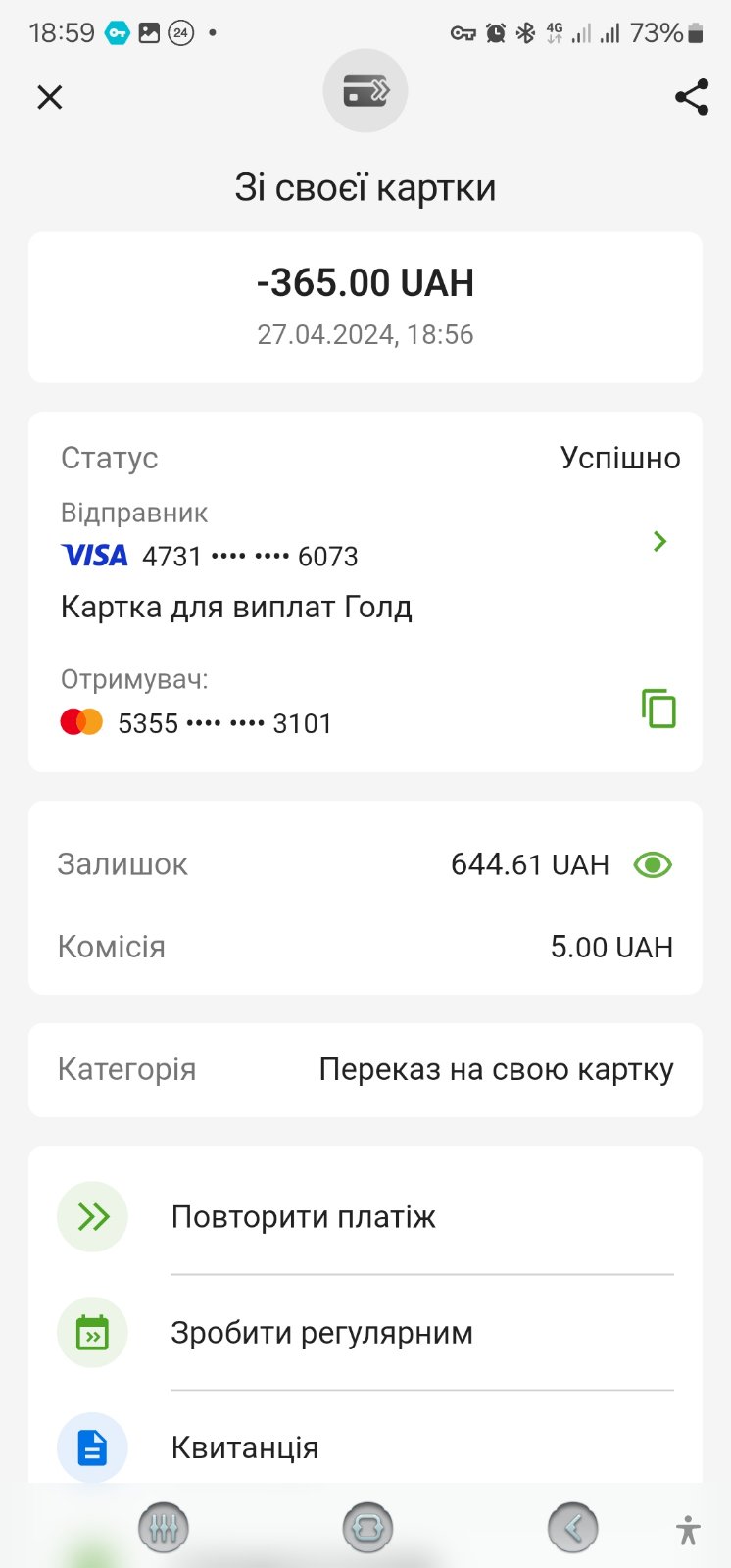Open the accessibility shortcut icon
The height and width of the screenshot is (1568, 731).
[x=688, y=1530]
